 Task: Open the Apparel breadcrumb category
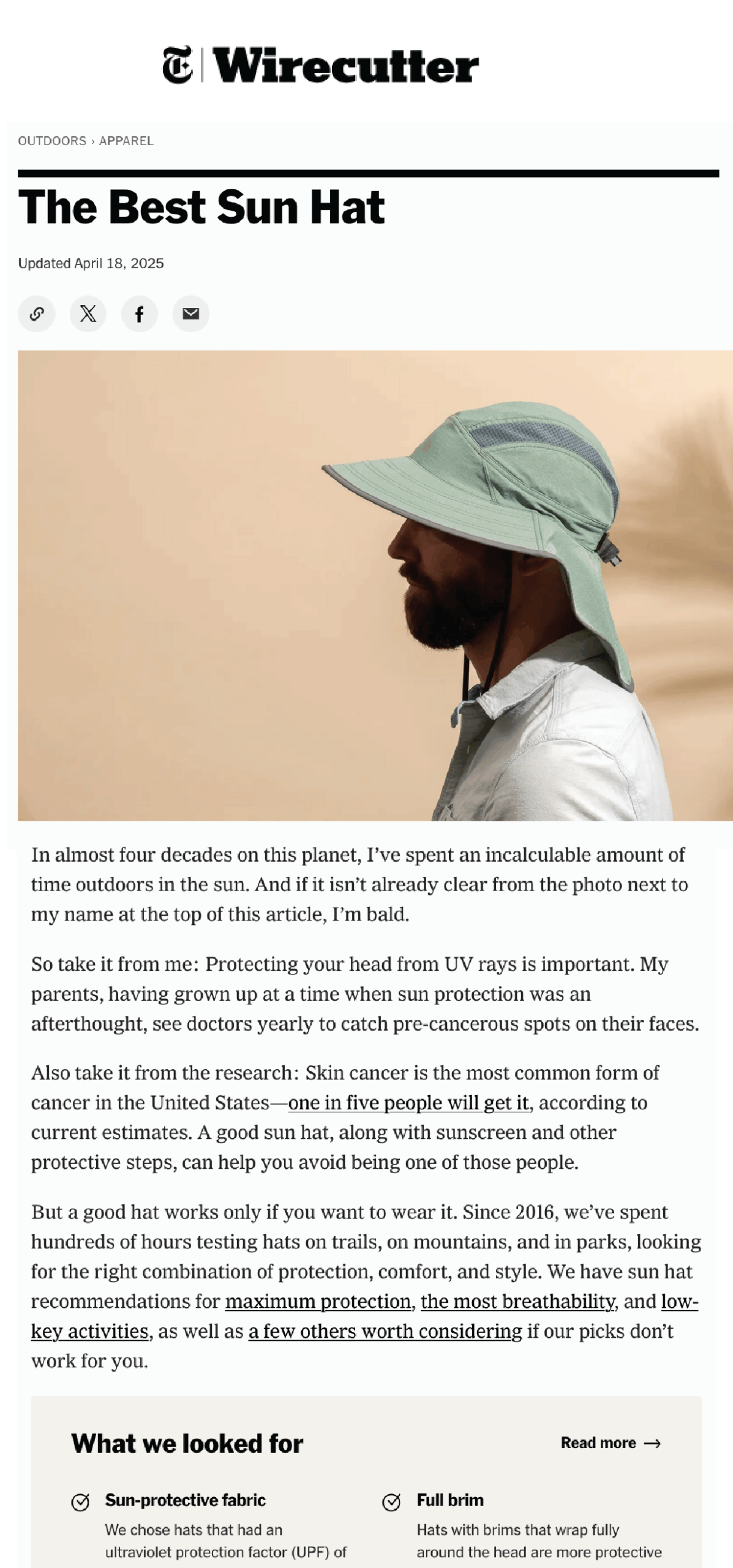126,141
